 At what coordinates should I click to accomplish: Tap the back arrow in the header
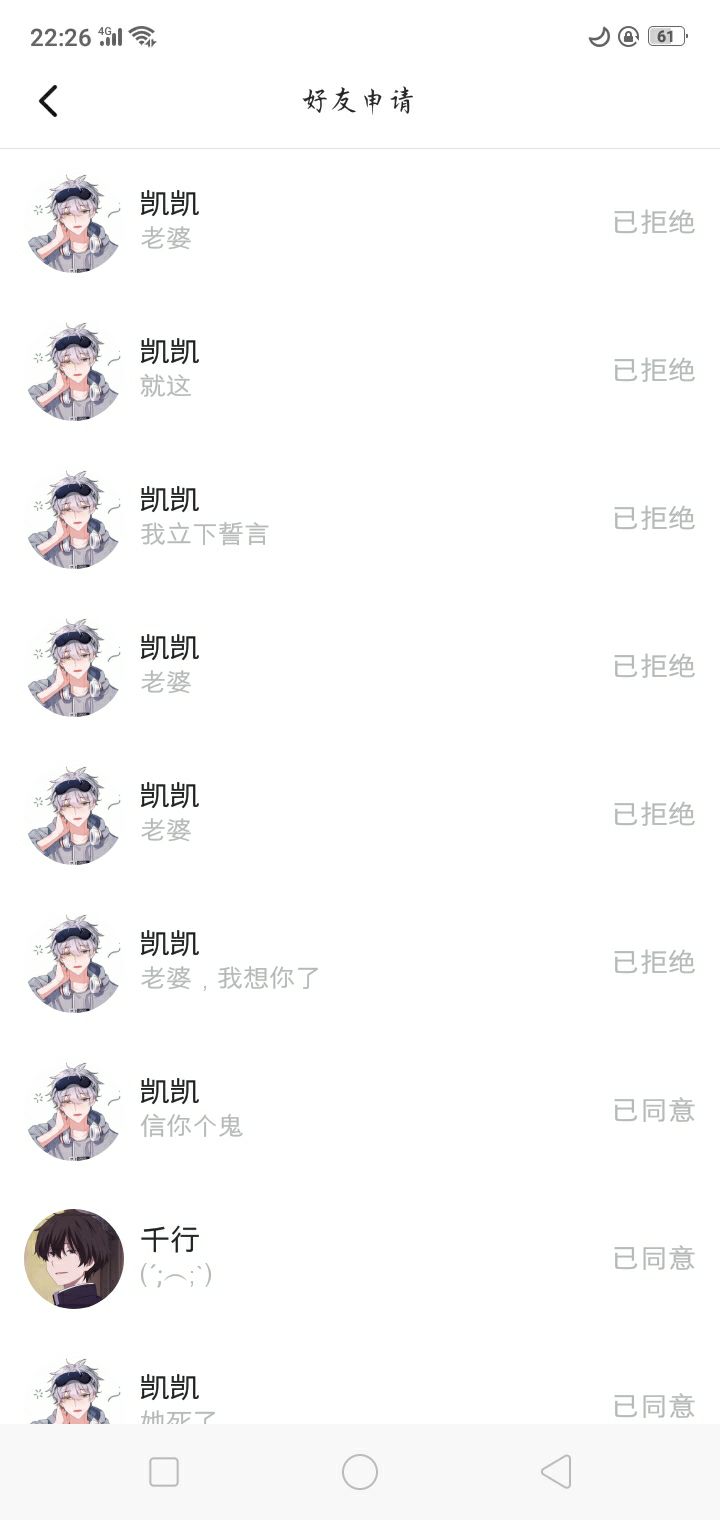coord(48,101)
